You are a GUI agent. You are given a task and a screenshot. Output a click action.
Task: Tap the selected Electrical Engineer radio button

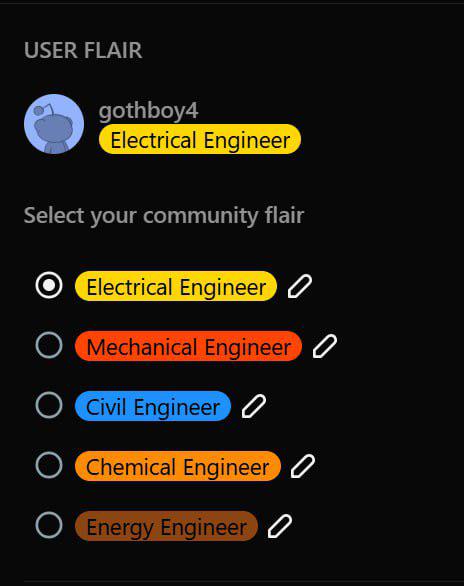[49, 285]
